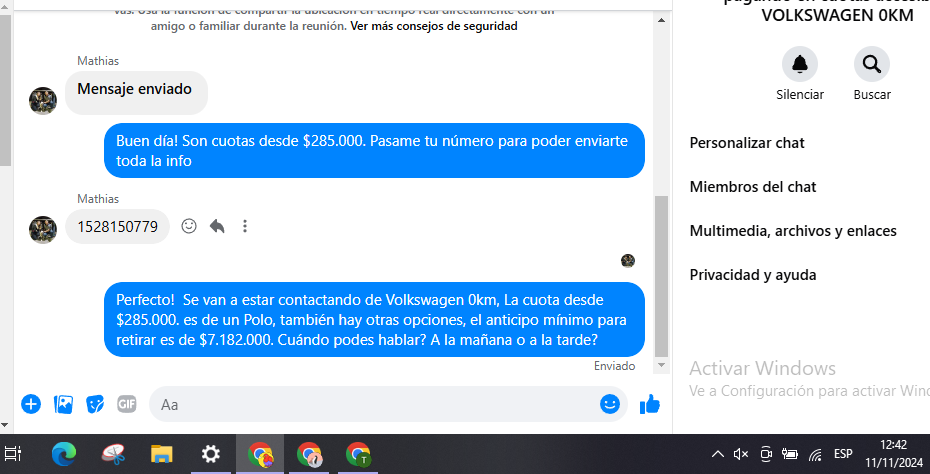Open Windows Start button in taskbar
The image size is (930, 474).
pos(14,454)
